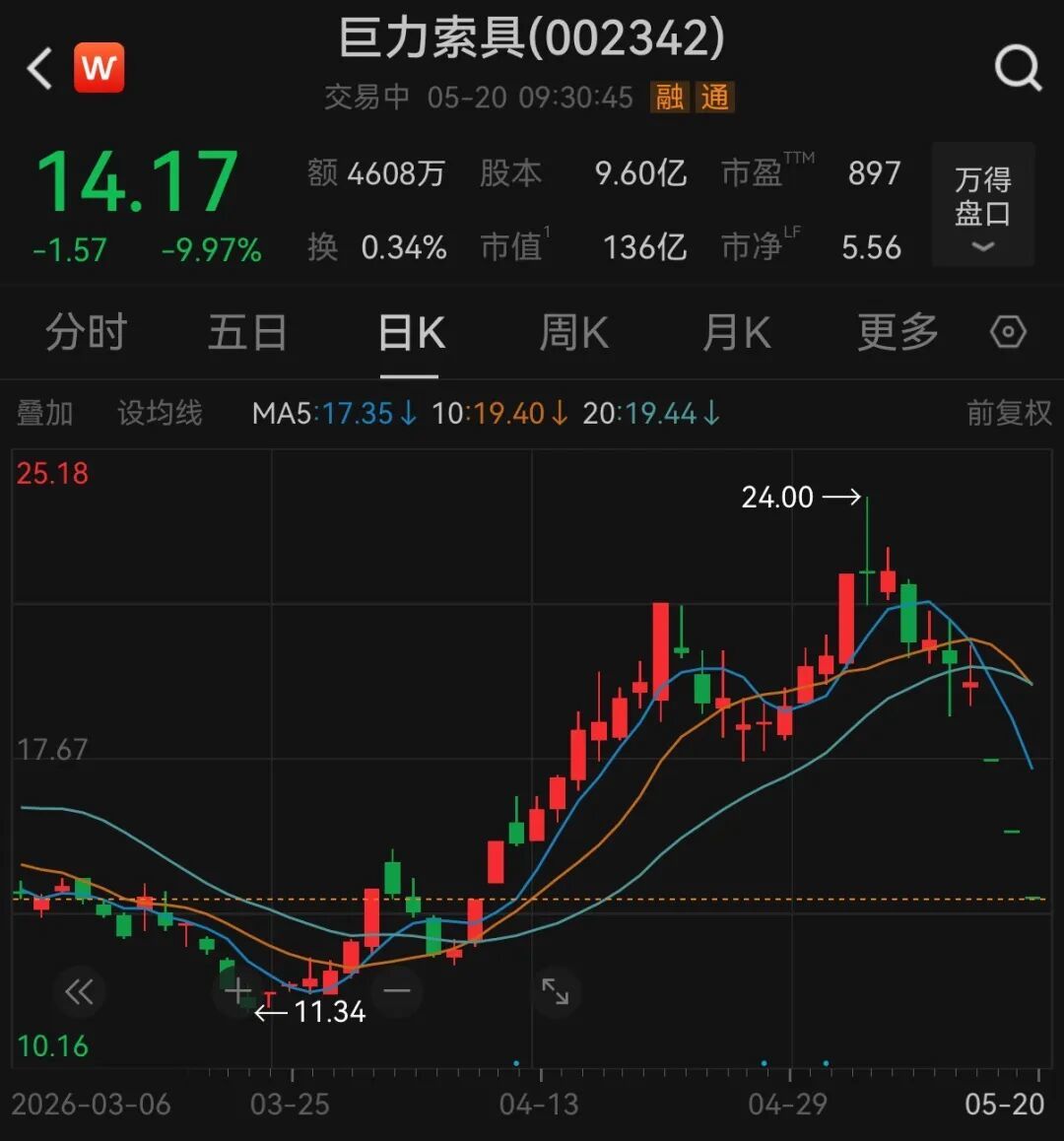Open 设均线 moving average settings
The width and height of the screenshot is (1064, 1141).
(161, 413)
